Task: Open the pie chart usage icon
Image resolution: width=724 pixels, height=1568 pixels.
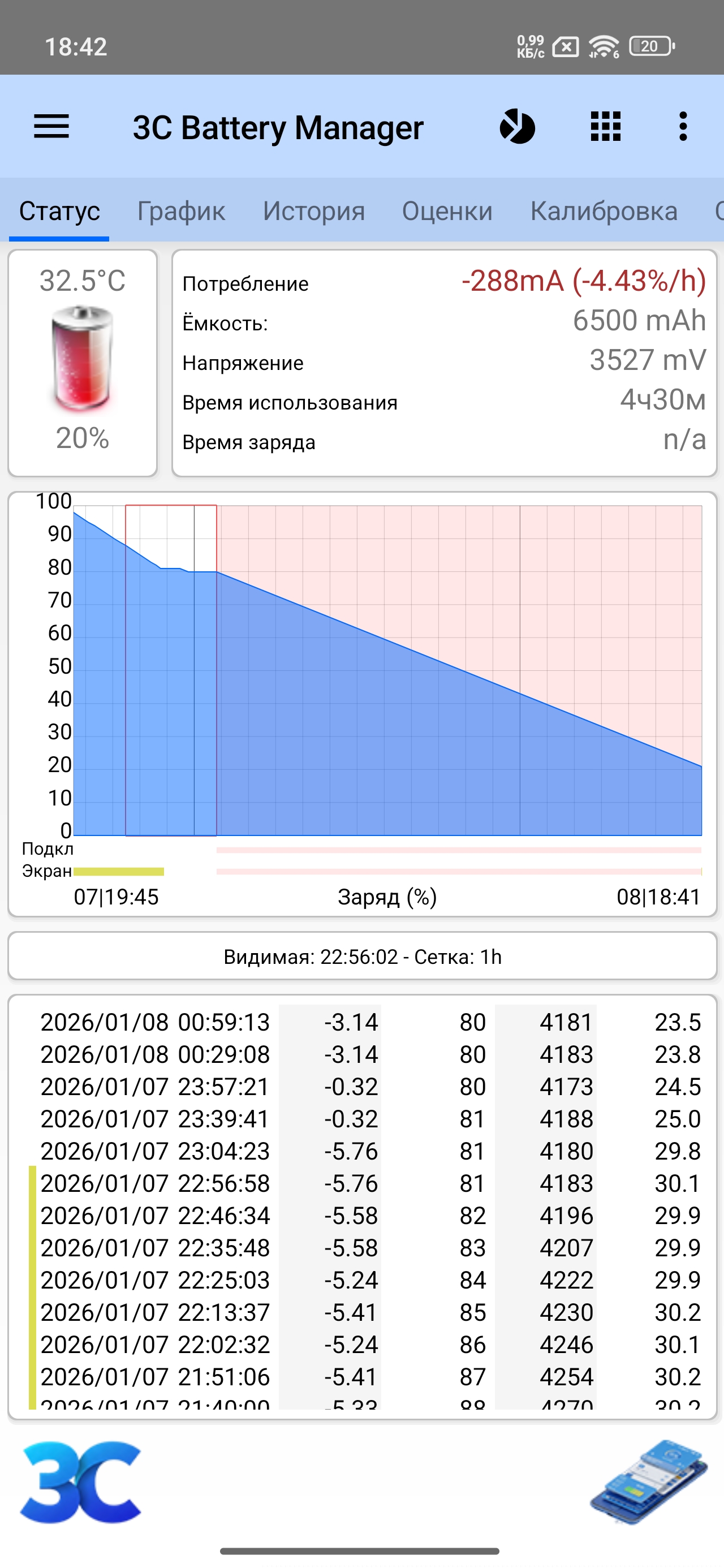Action: pos(517,127)
